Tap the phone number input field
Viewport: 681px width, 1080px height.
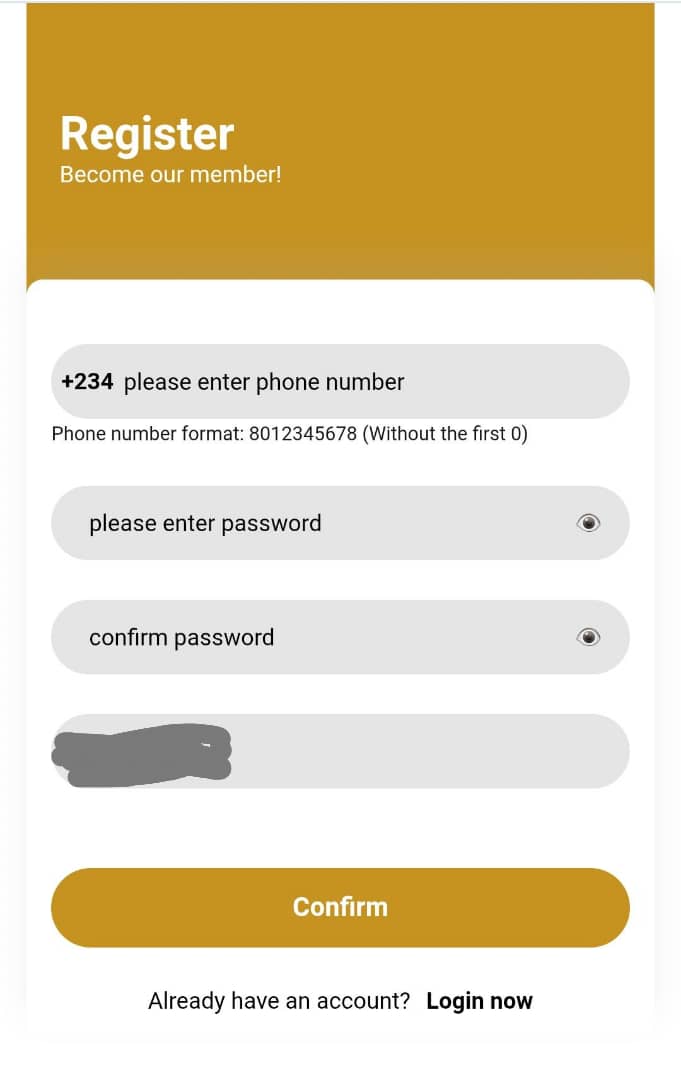(x=370, y=382)
